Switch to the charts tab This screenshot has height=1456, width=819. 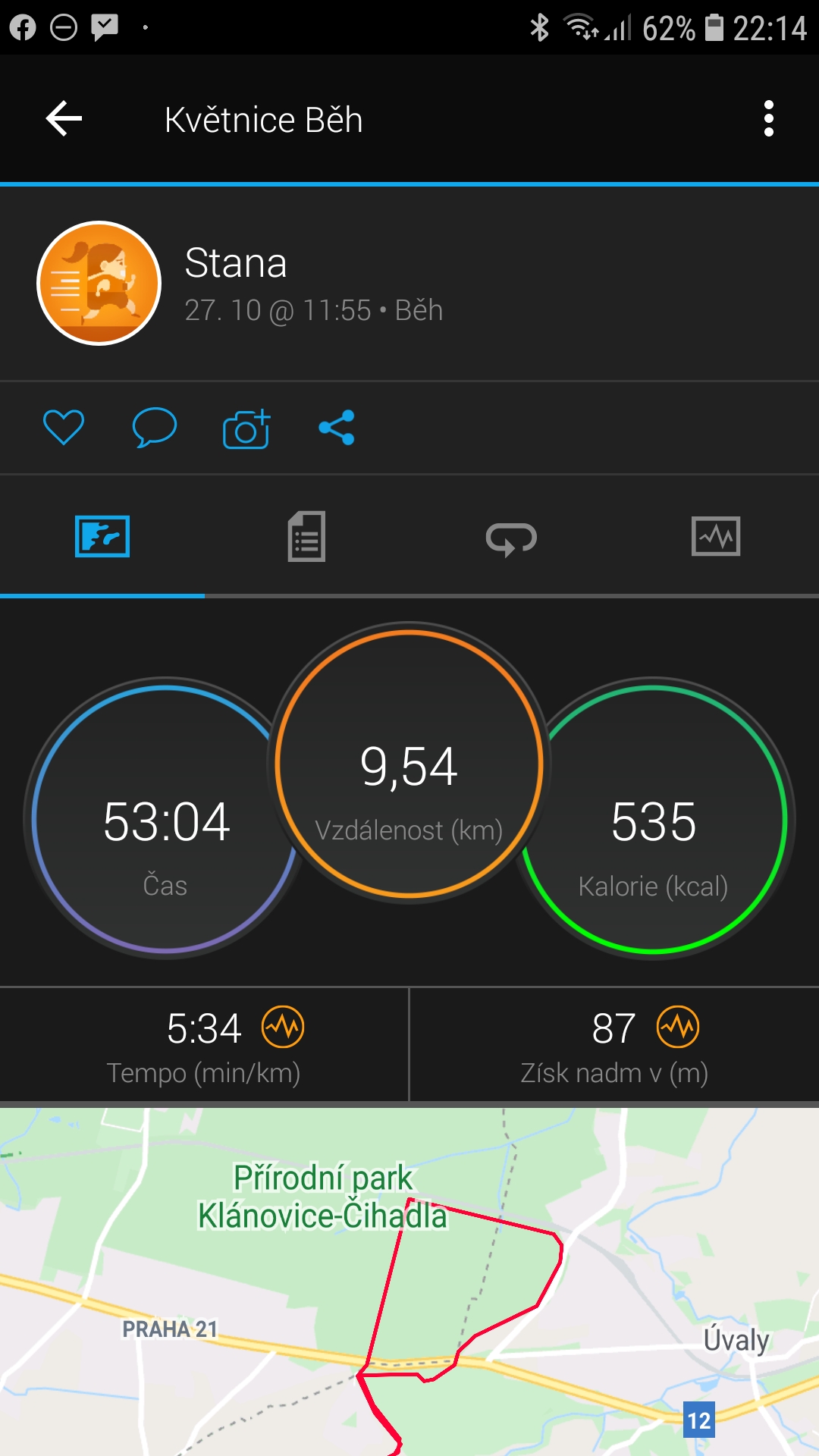[x=716, y=536]
